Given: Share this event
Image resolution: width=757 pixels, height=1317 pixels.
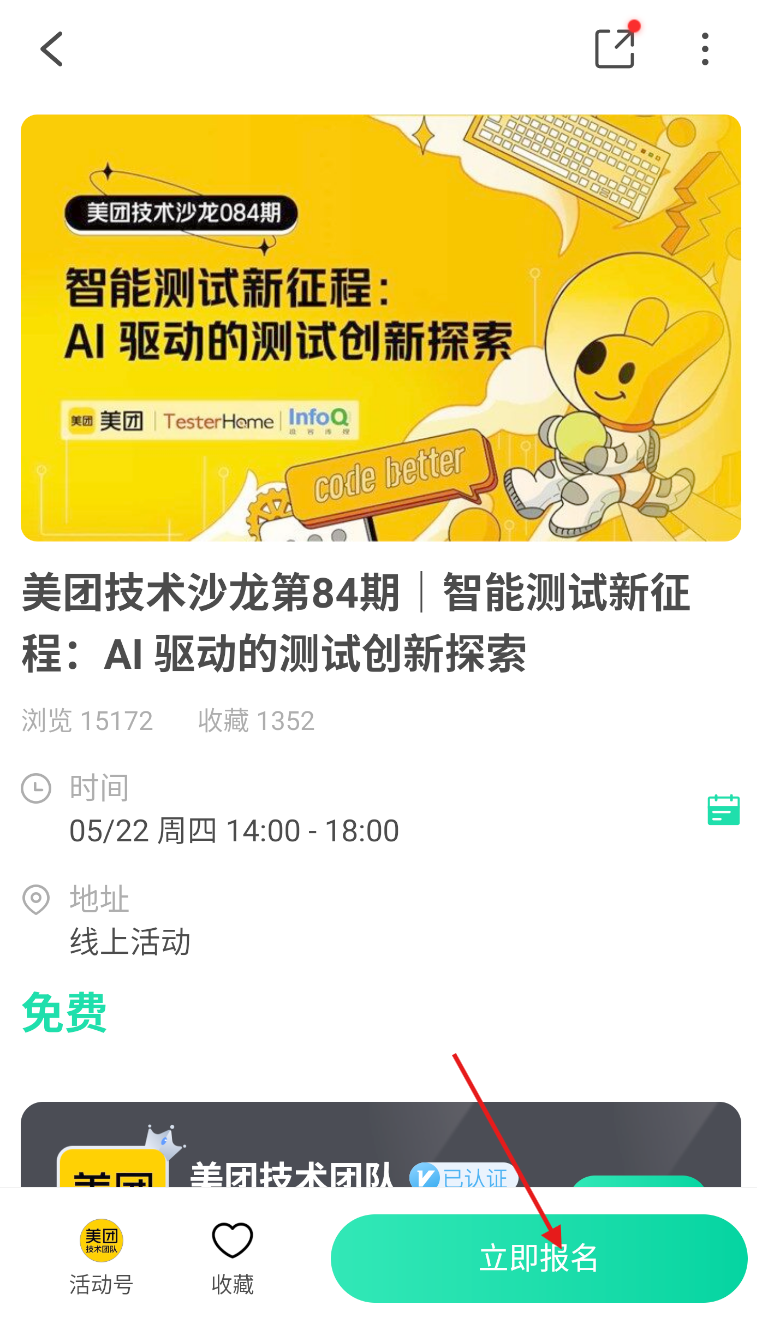Looking at the screenshot, I should (615, 48).
